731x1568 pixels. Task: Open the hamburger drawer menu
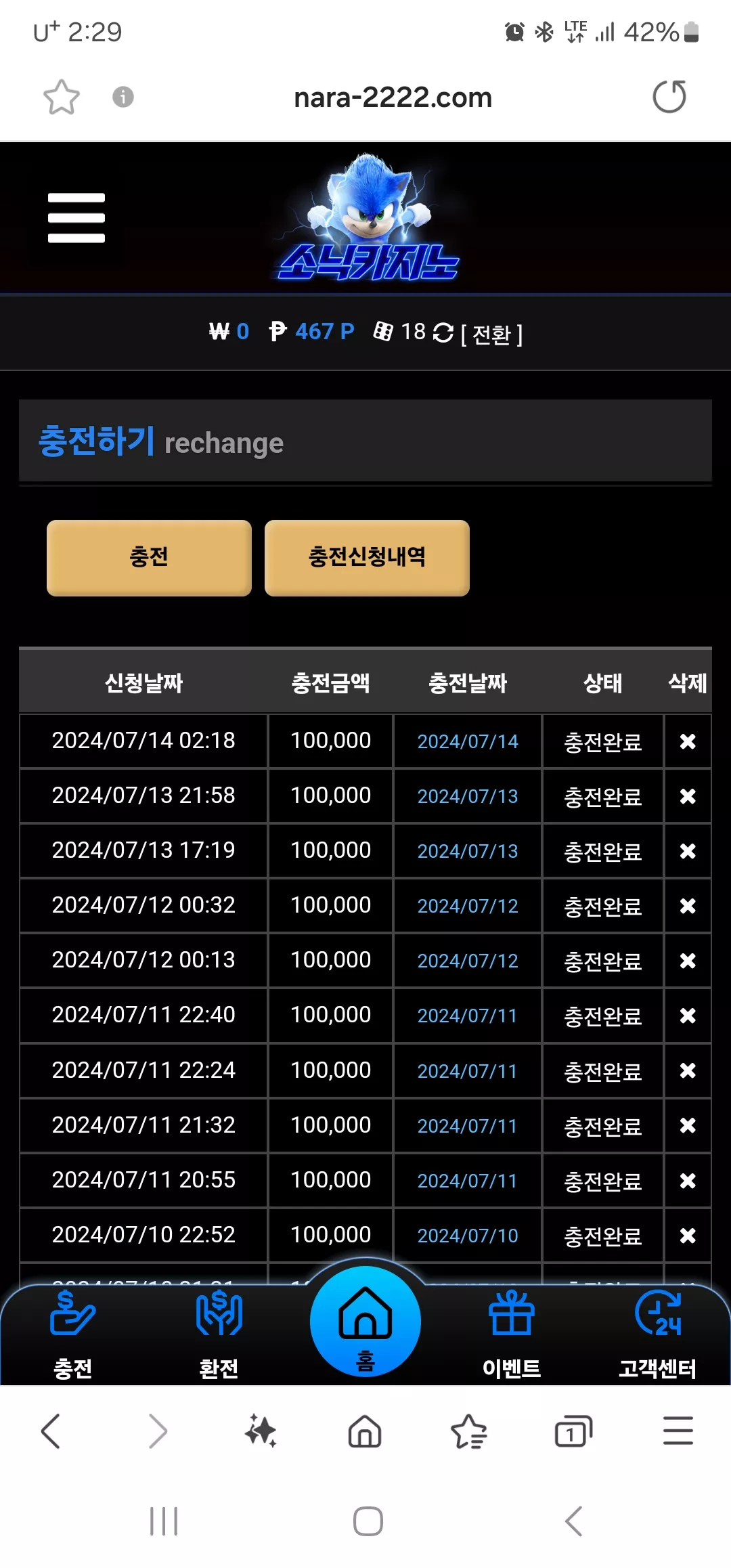point(76,218)
